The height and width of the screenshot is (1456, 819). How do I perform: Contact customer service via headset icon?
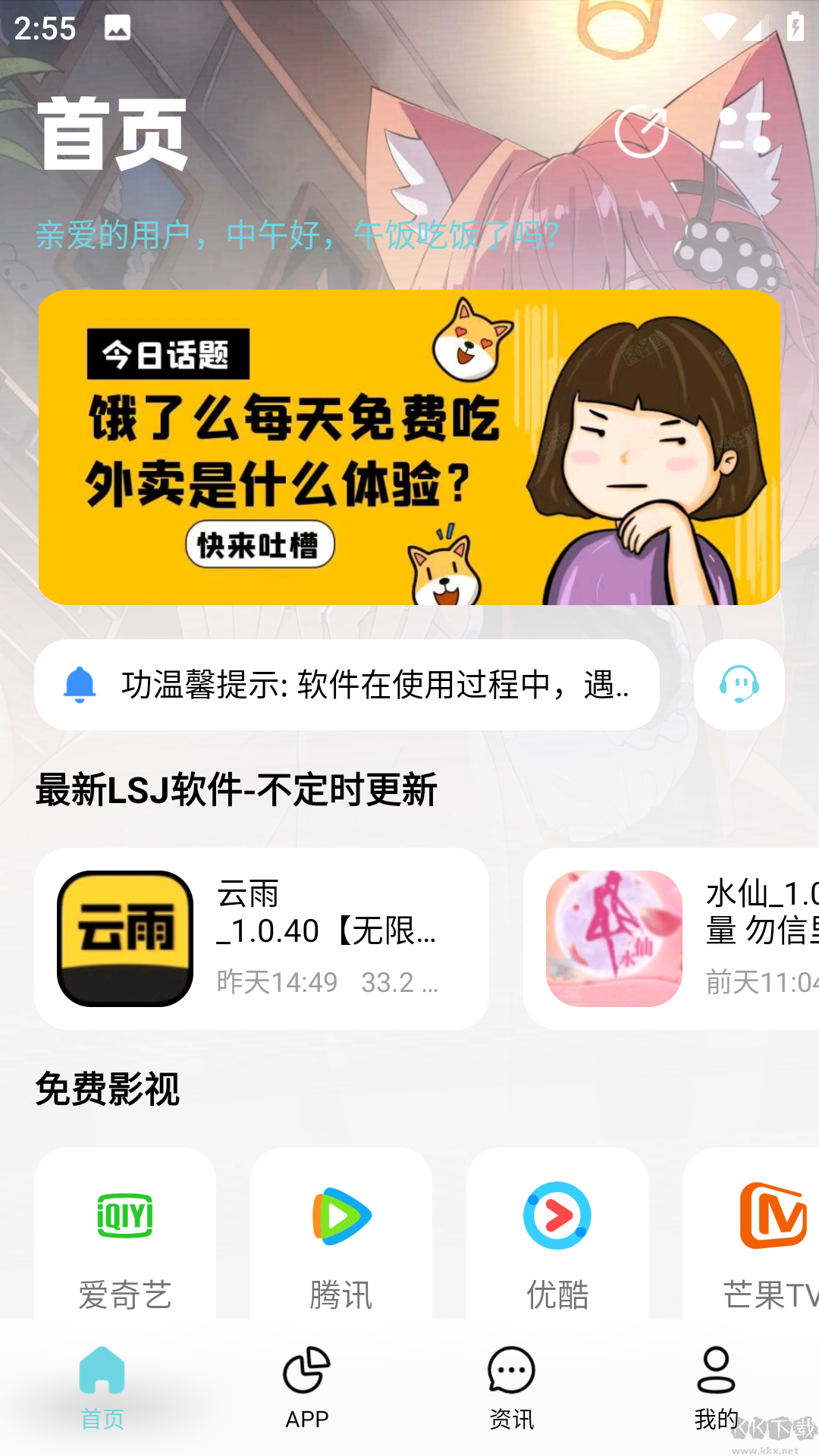tap(739, 685)
